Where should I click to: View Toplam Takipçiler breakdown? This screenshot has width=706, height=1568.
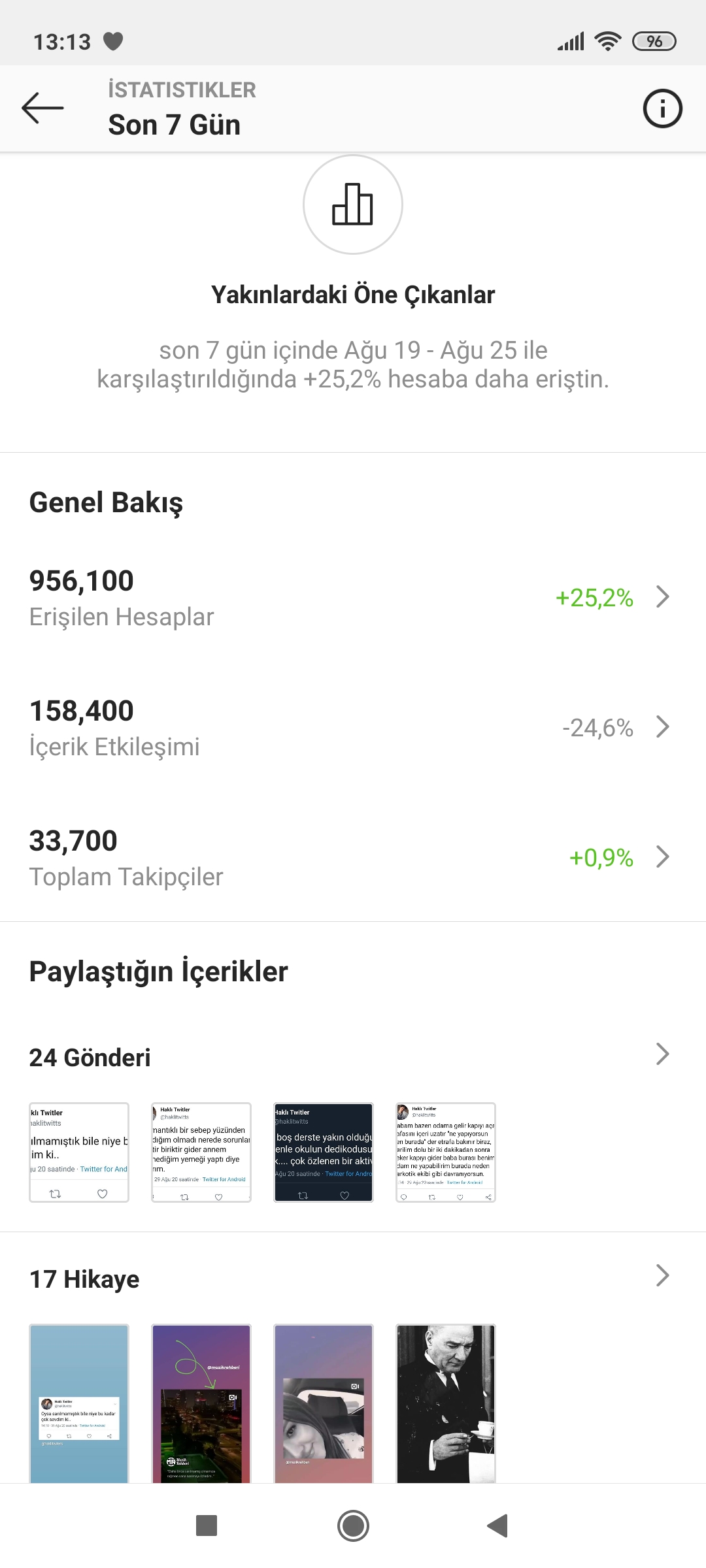click(353, 857)
